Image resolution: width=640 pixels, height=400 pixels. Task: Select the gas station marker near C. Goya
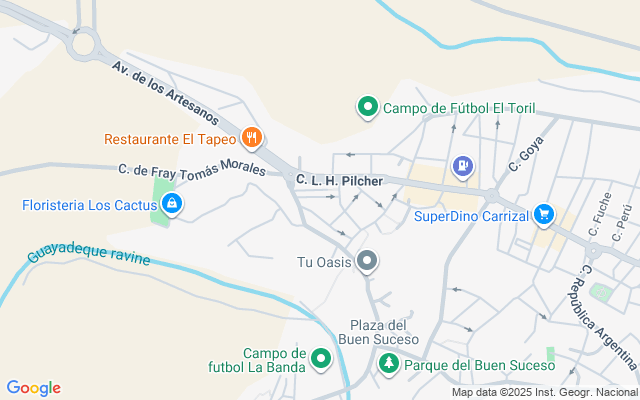[463, 165]
